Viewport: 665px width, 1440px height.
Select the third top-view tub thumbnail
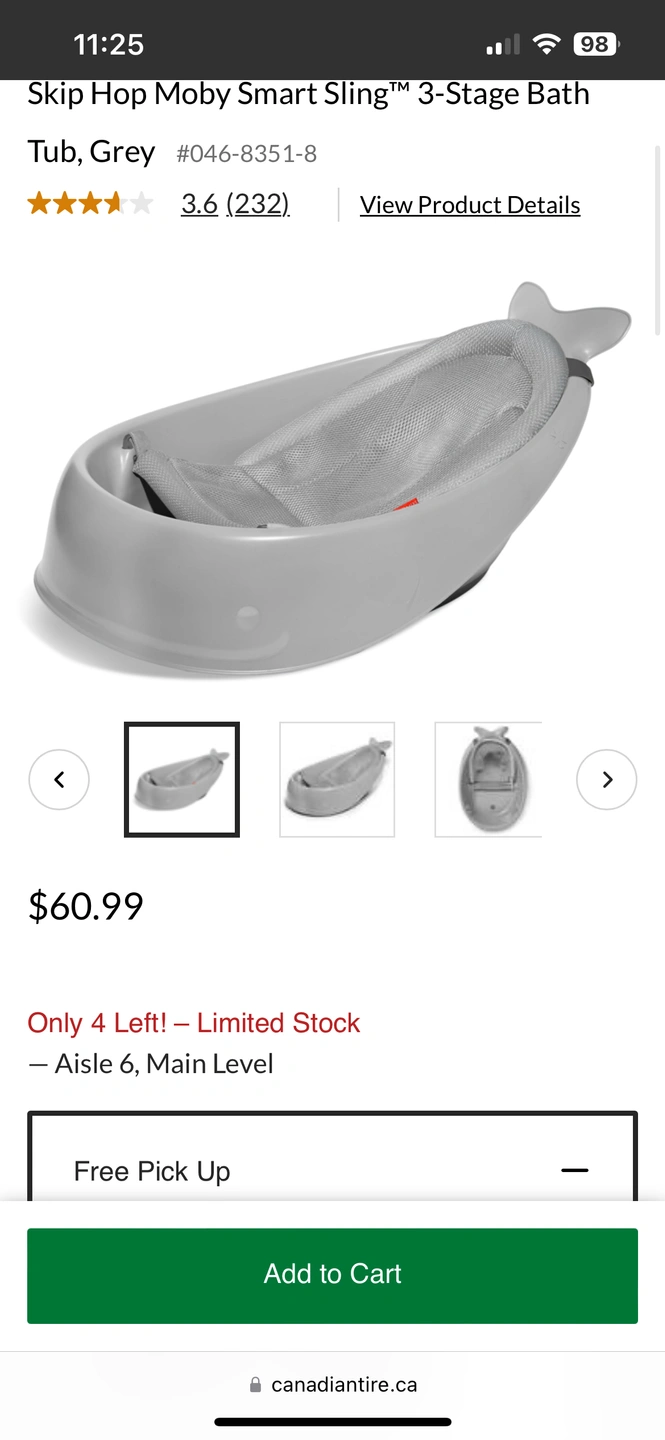pyautogui.click(x=489, y=779)
